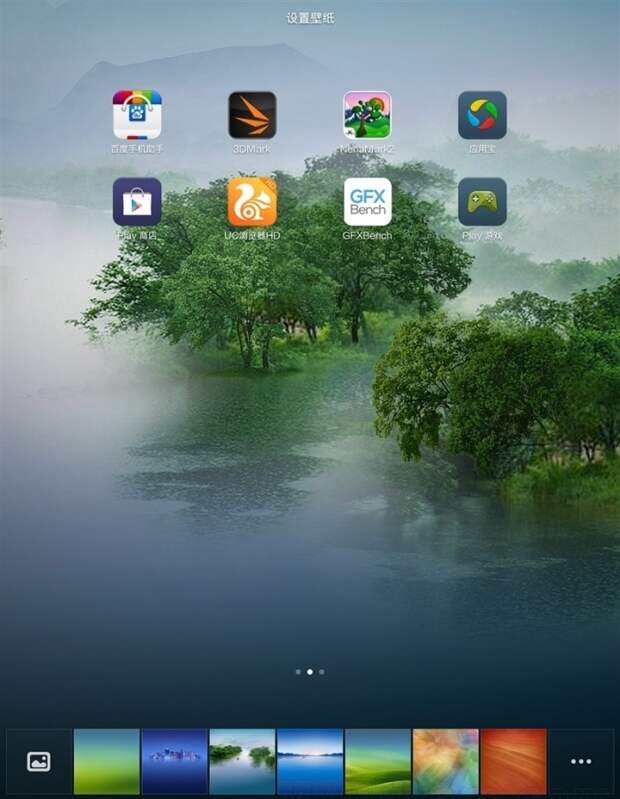The width and height of the screenshot is (620, 799).
Task: Select the misty lake trees wallpaper
Action: [x=242, y=761]
